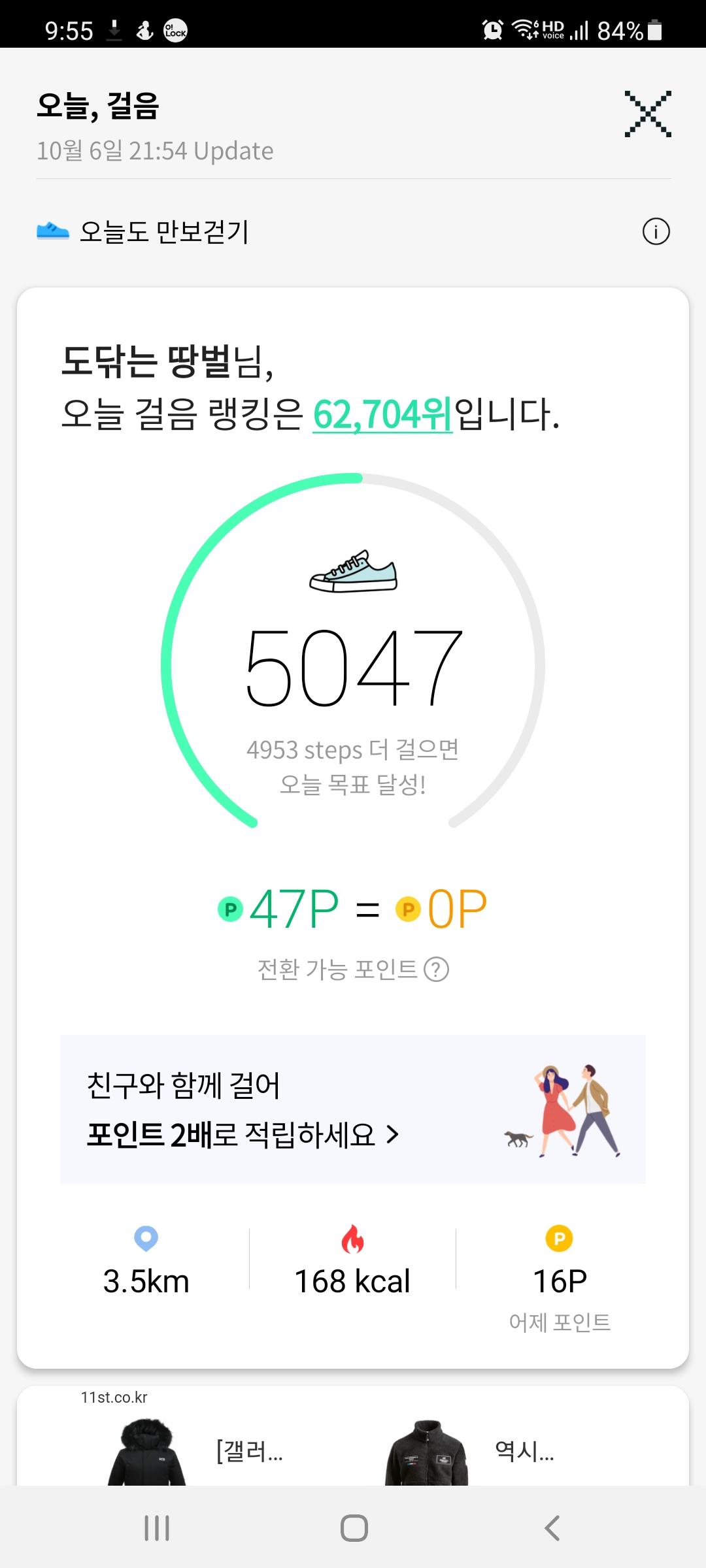This screenshot has width=706, height=1568.
Task: Open the 62,704위 step ranking link
Action: point(382,415)
